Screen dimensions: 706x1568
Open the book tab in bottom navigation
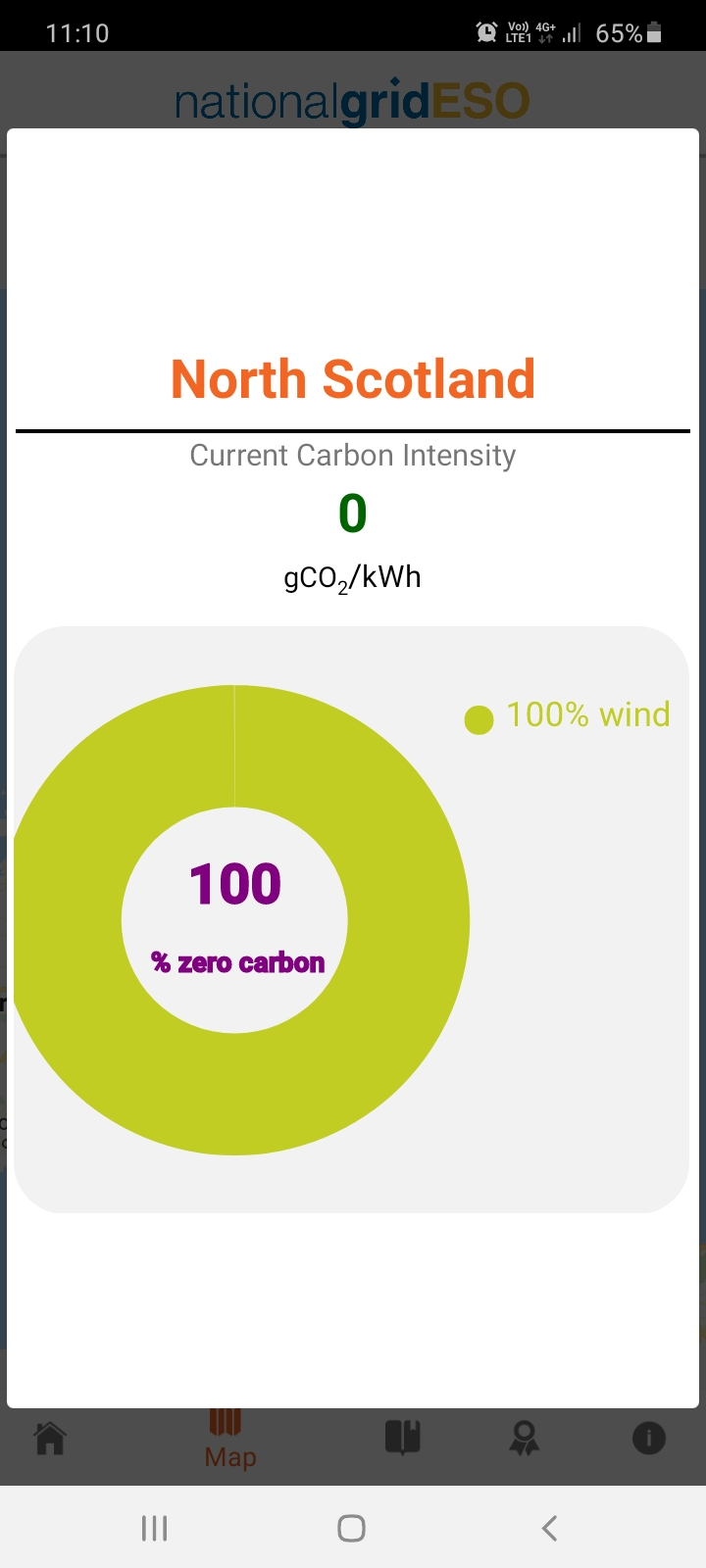click(x=402, y=1438)
